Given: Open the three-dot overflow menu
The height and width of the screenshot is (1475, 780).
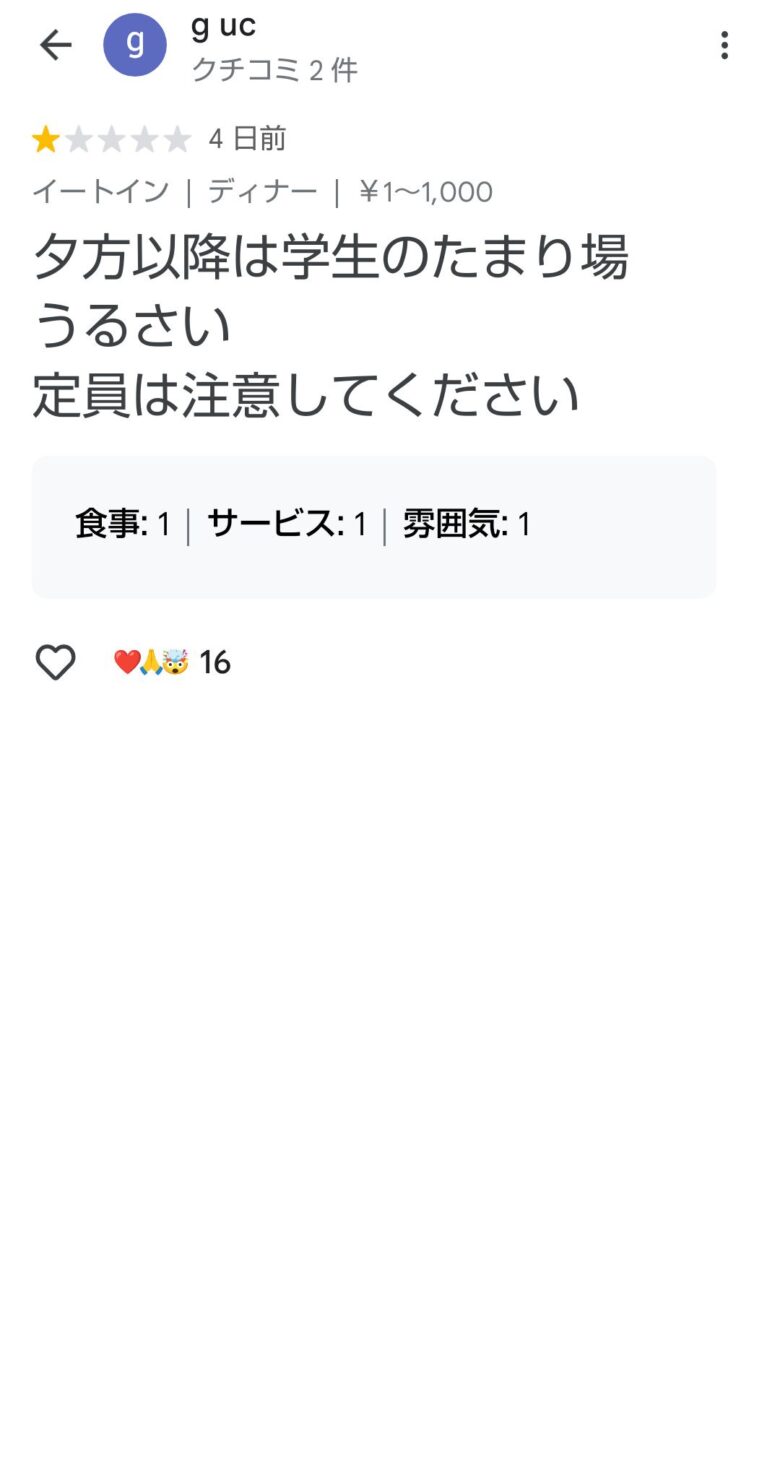Looking at the screenshot, I should pyautogui.click(x=724, y=45).
